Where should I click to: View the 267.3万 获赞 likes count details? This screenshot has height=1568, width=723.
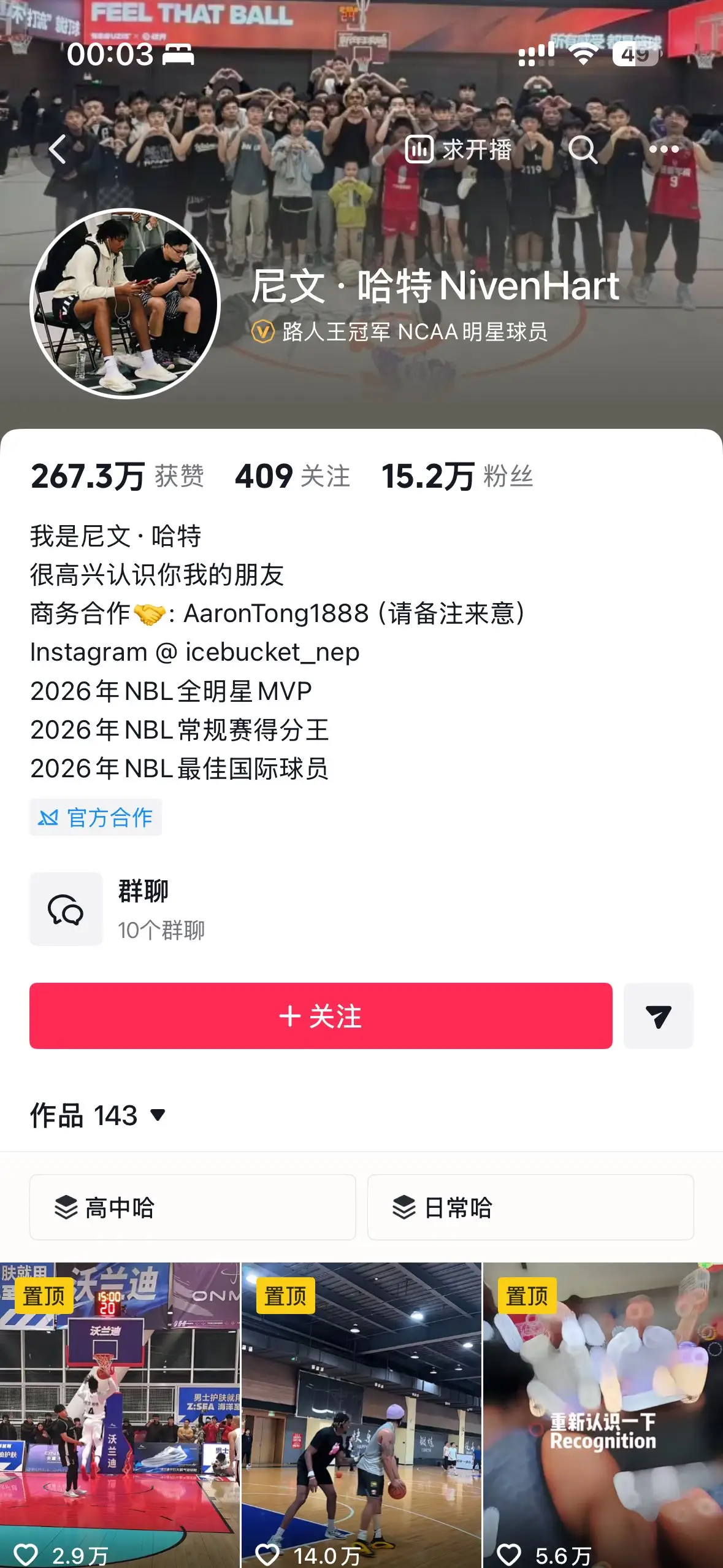118,476
